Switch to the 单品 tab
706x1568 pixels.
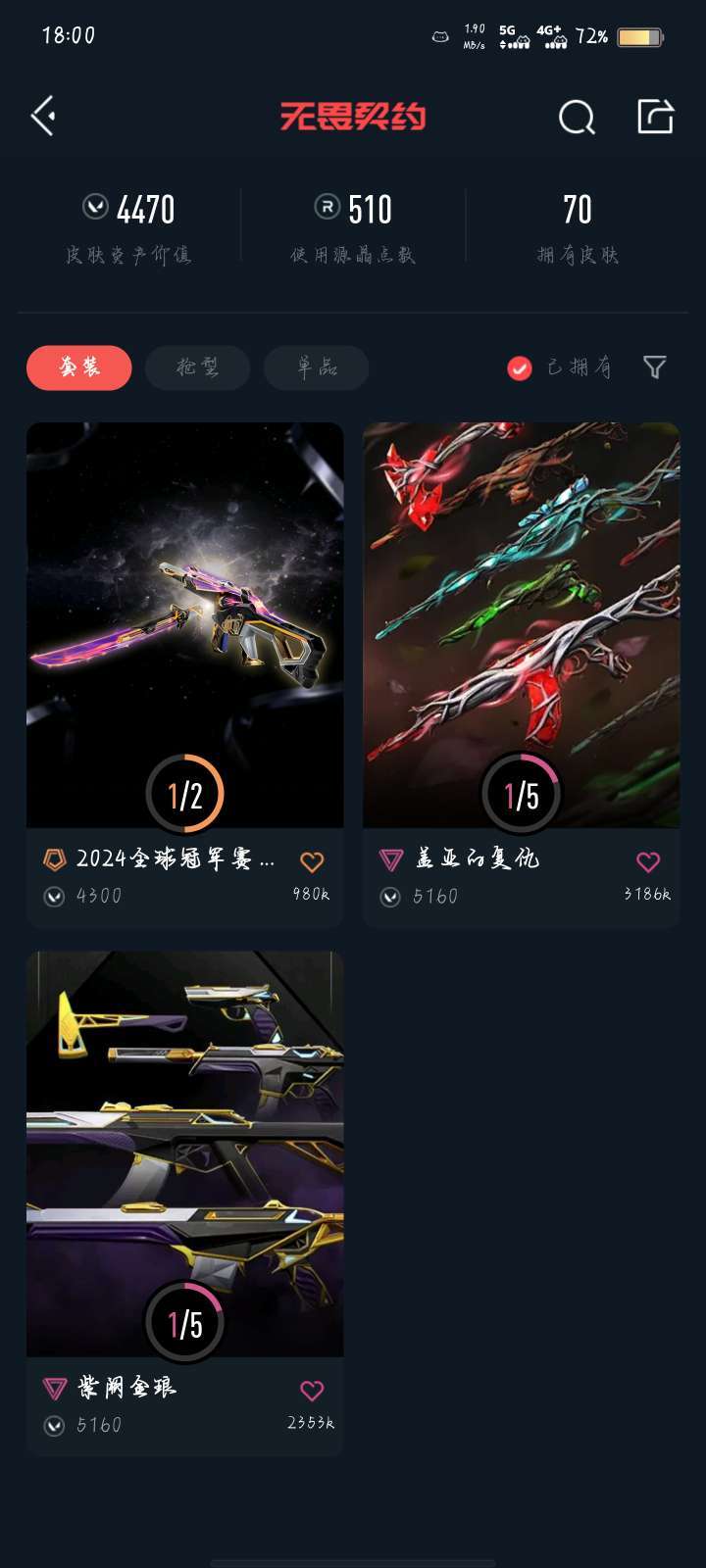[x=316, y=367]
